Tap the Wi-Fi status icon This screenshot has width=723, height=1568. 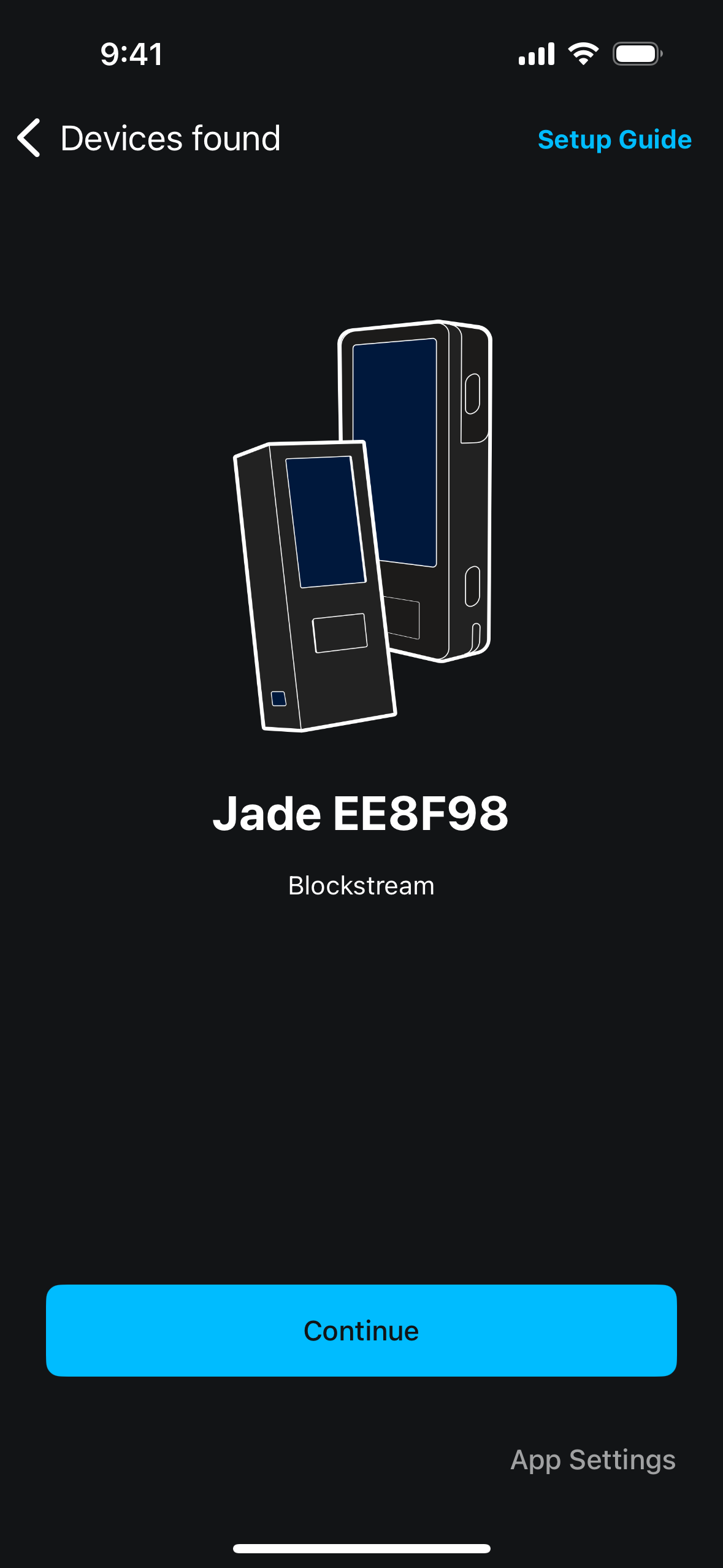click(583, 53)
